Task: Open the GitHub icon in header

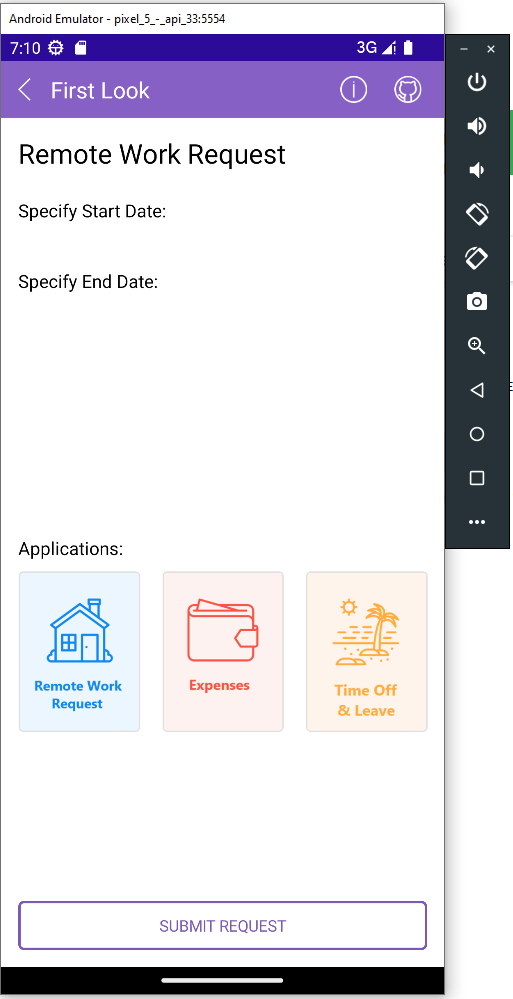Action: coord(408,90)
